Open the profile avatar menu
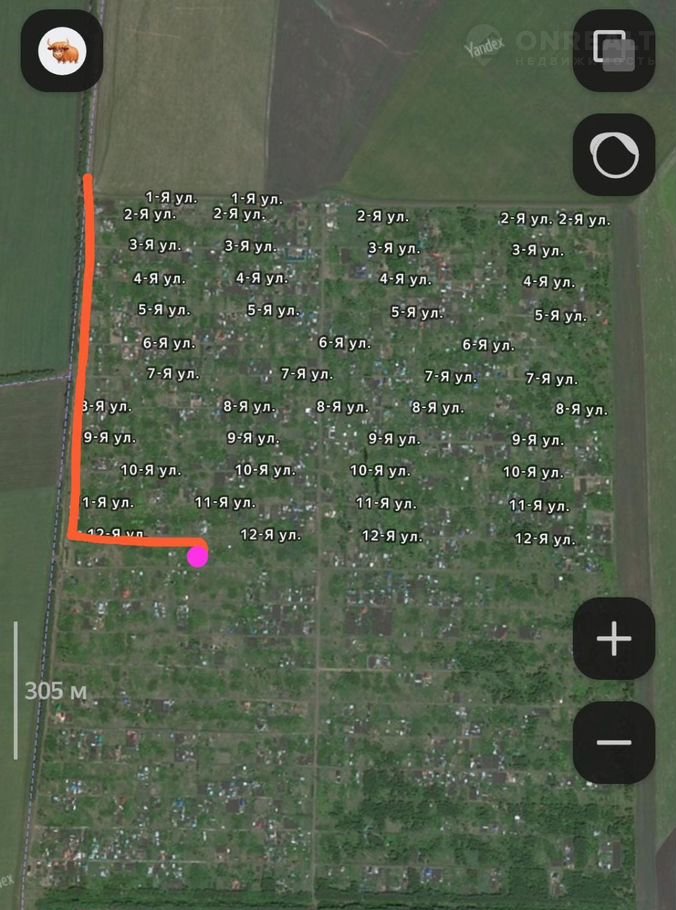The height and width of the screenshot is (910, 676). (62, 51)
